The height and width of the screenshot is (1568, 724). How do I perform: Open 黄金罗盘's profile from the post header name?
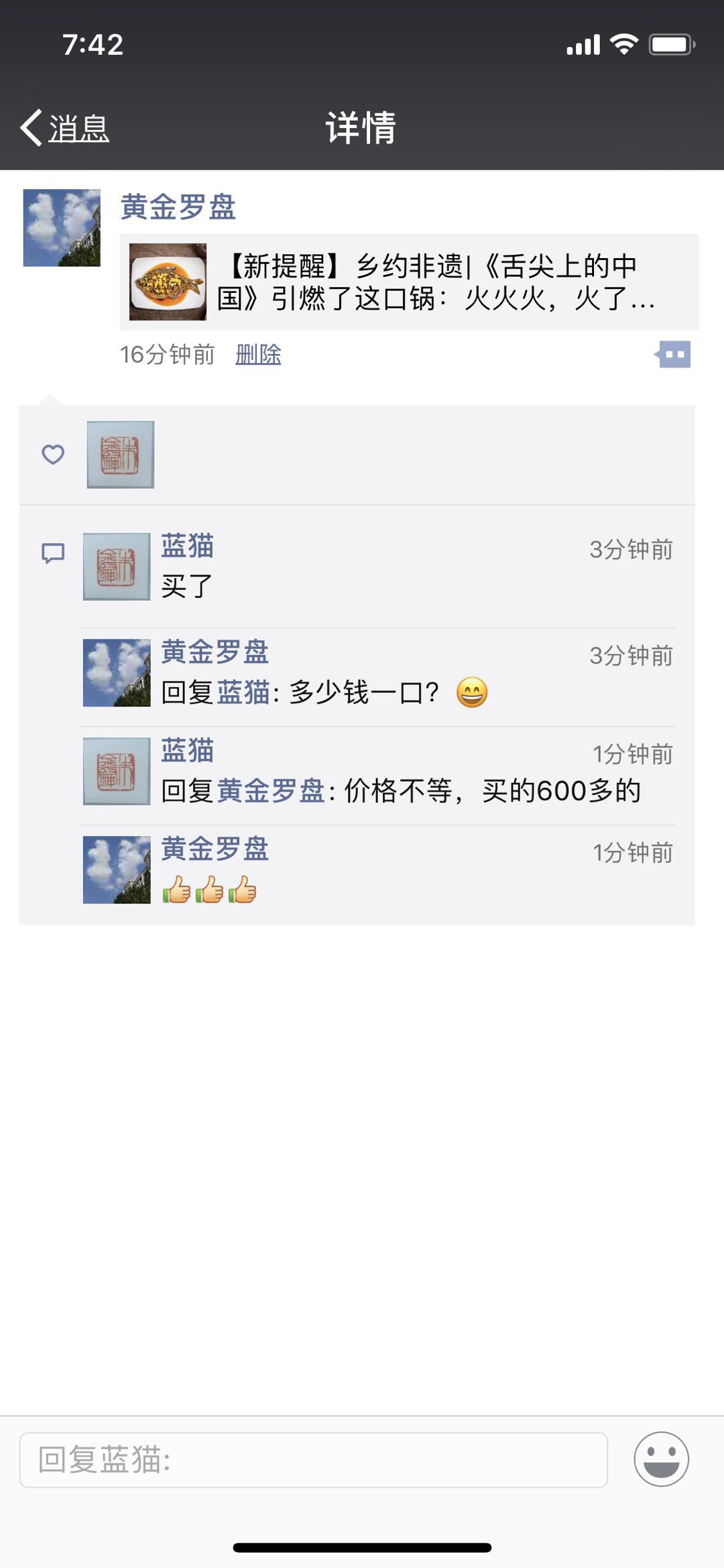pyautogui.click(x=178, y=207)
